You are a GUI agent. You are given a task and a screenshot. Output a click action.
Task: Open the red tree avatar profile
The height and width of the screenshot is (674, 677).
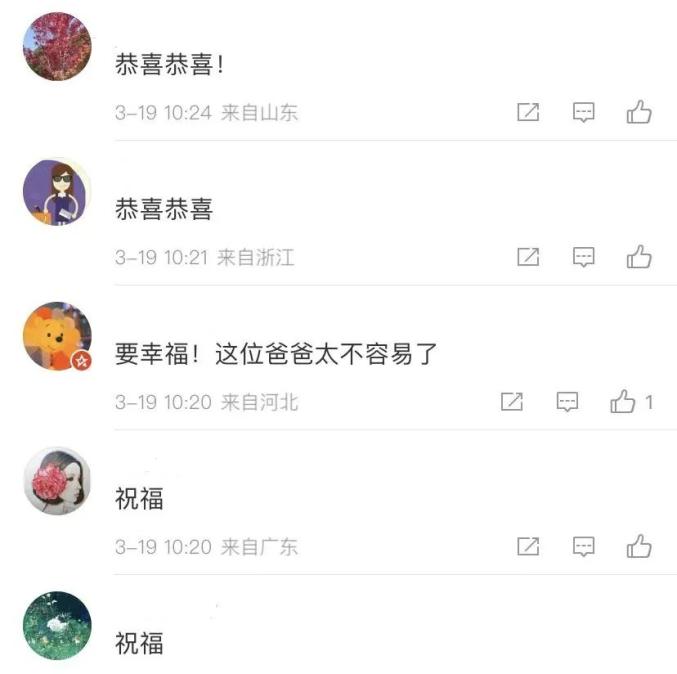pos(57,46)
